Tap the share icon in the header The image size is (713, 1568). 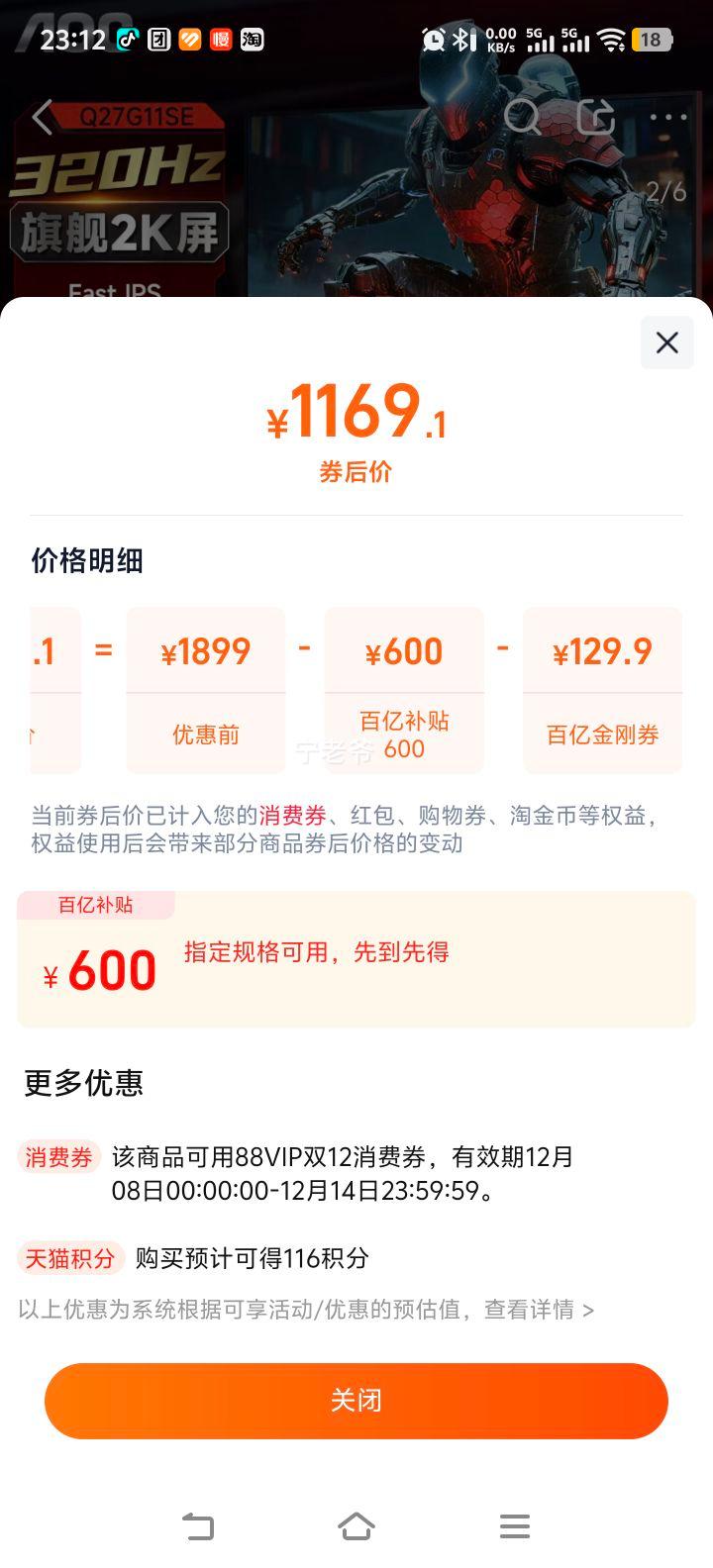tap(596, 117)
